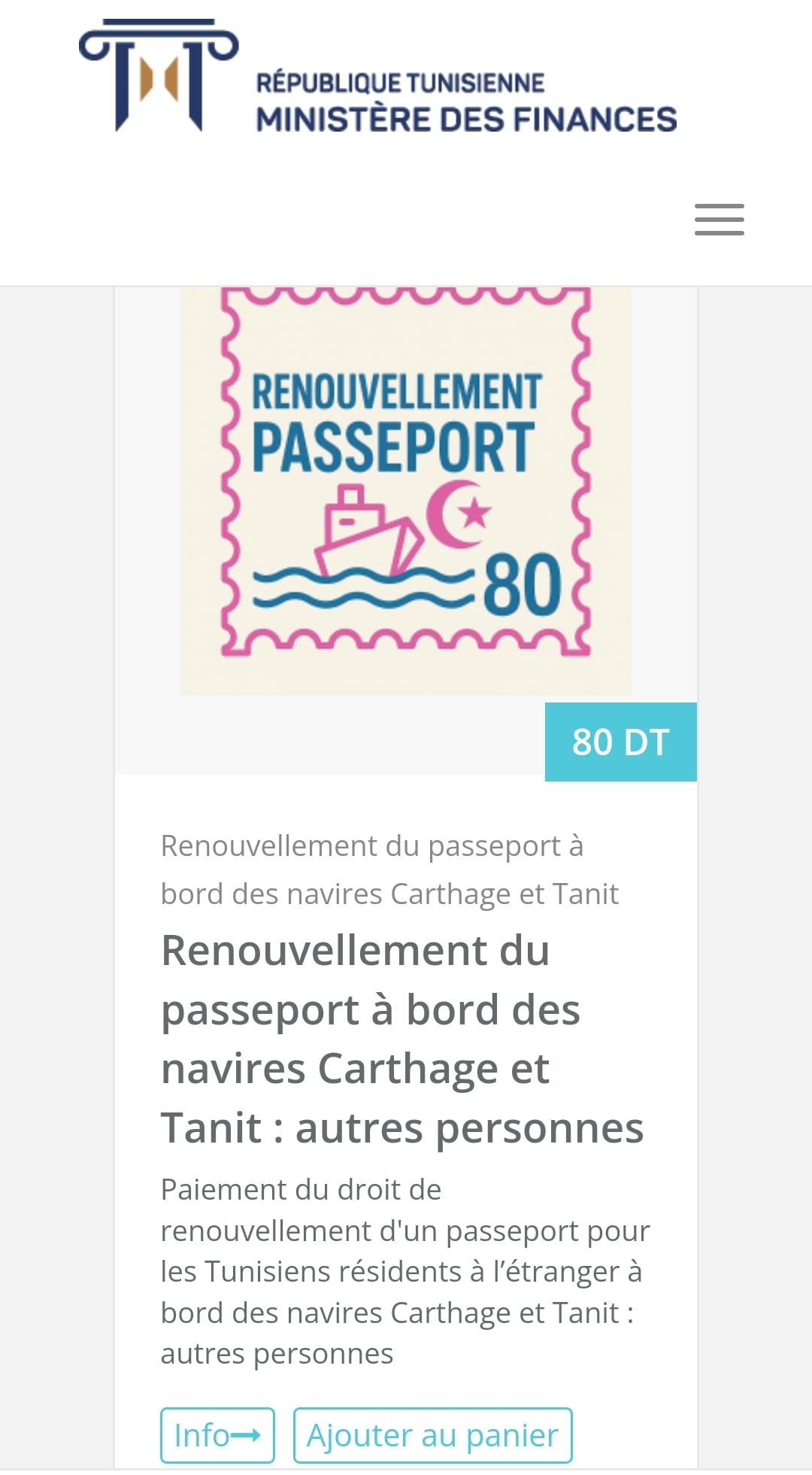Open the hamburger navigation menu
Image resolution: width=812 pixels, height=1475 pixels.
[719, 220]
